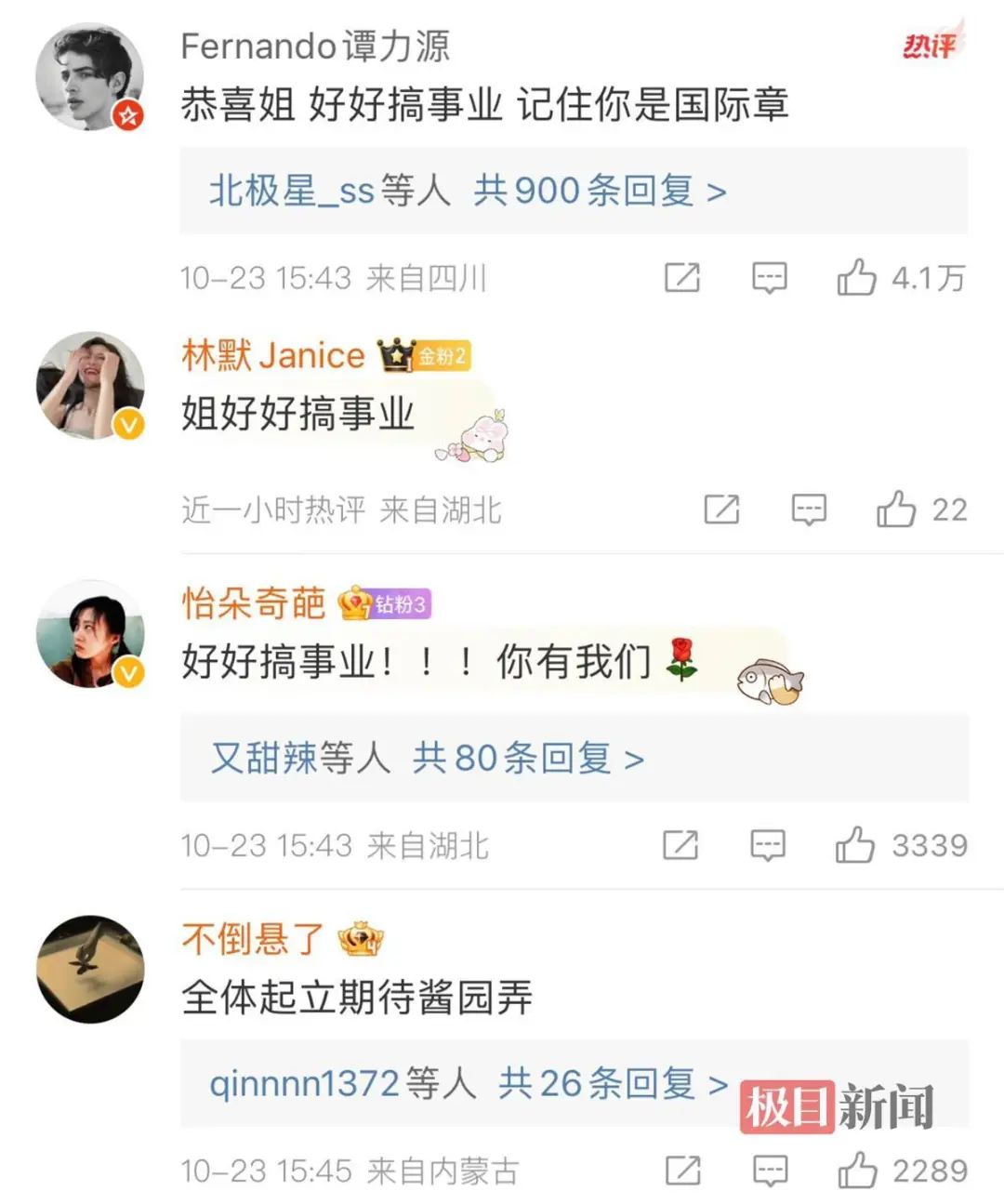Share 林默Janice's comment
The width and height of the screenshot is (1004, 1204).
[x=721, y=509]
